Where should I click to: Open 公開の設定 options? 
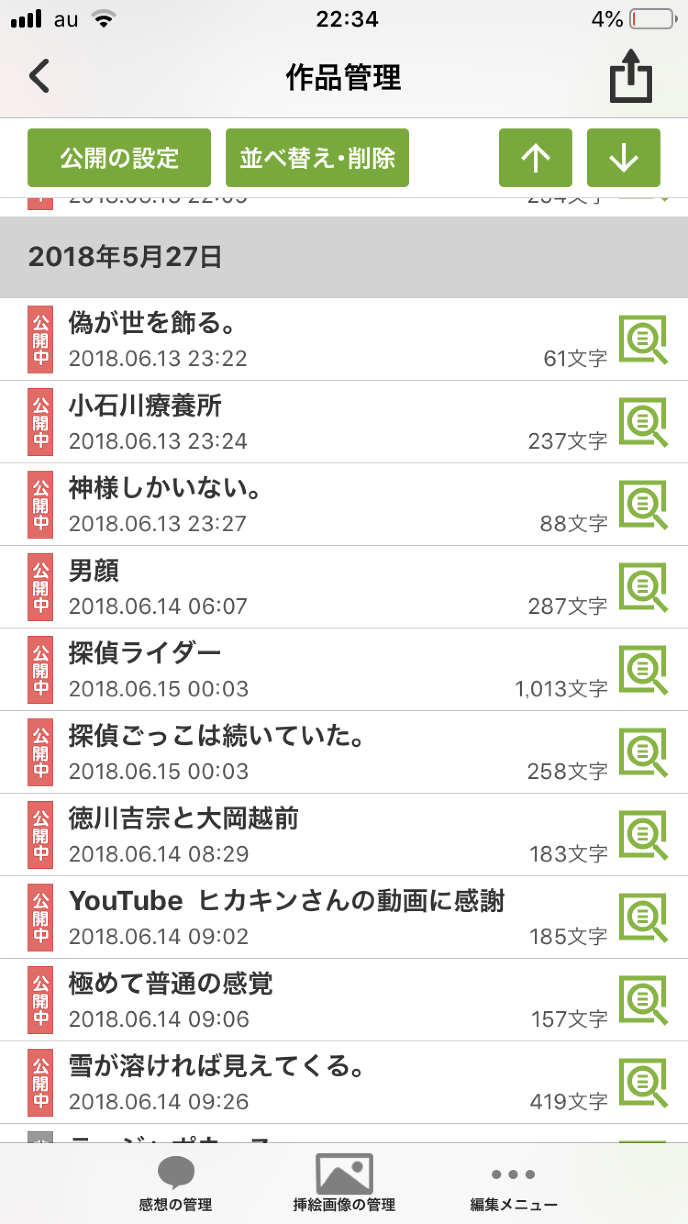click(119, 158)
